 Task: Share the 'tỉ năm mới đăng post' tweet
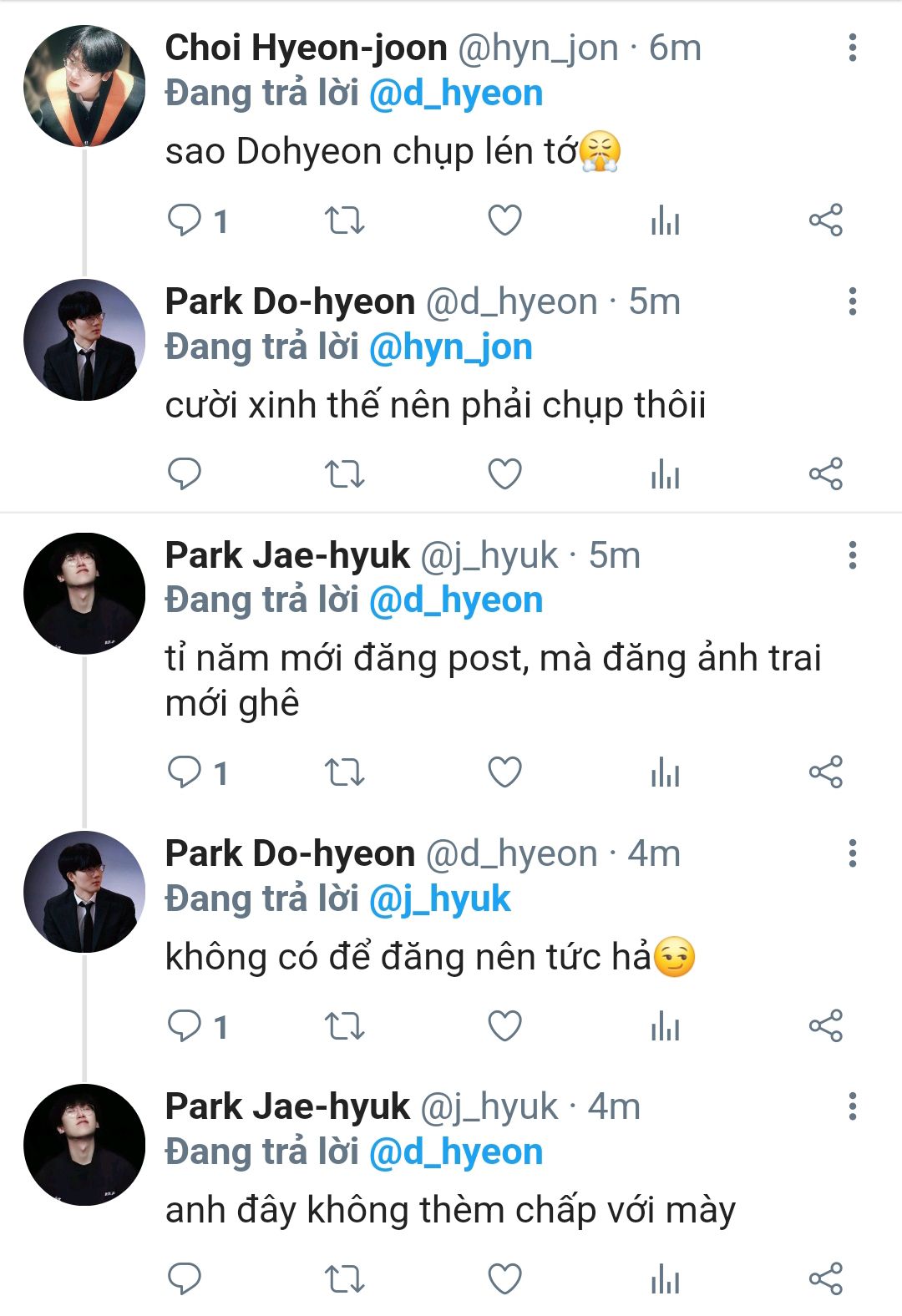[825, 772]
